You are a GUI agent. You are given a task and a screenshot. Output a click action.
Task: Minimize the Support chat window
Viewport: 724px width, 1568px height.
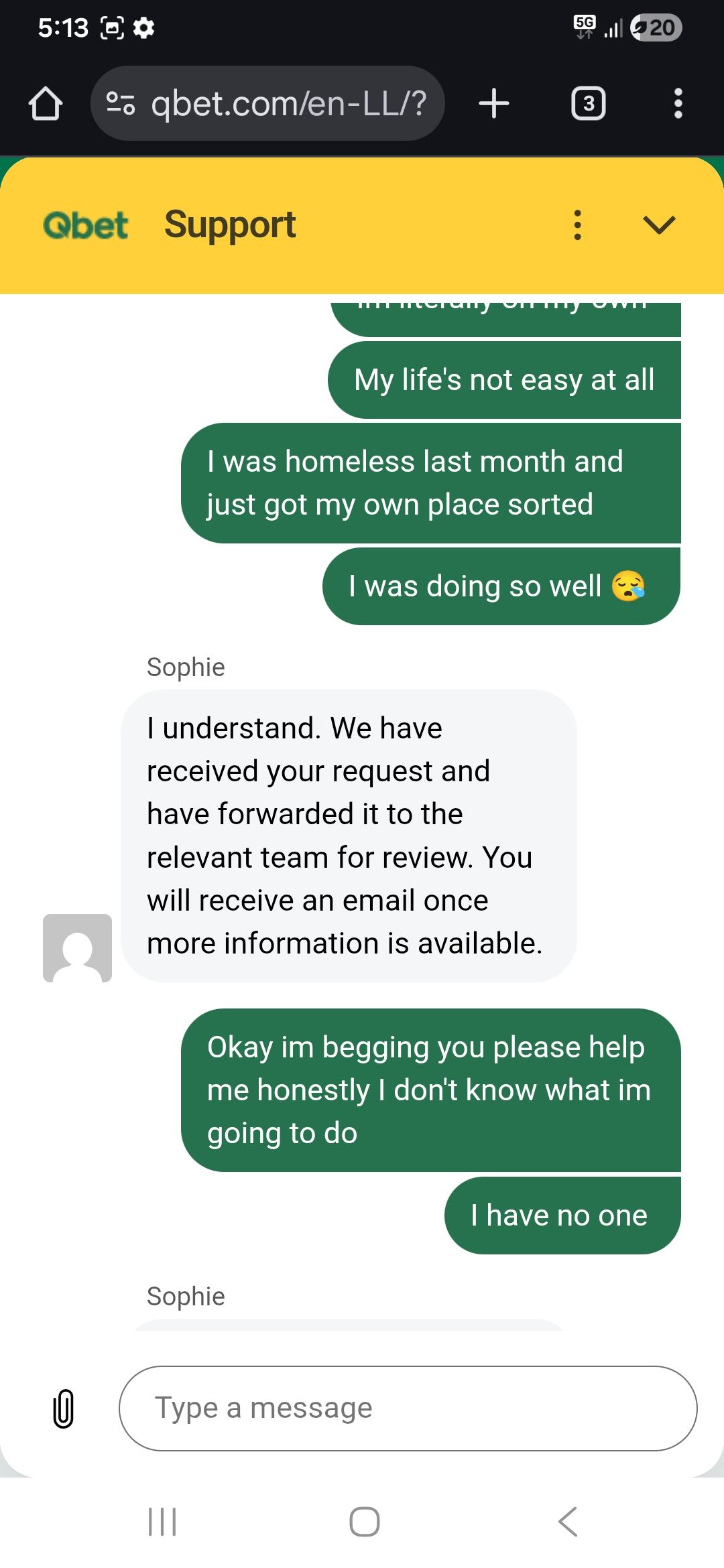tap(659, 225)
